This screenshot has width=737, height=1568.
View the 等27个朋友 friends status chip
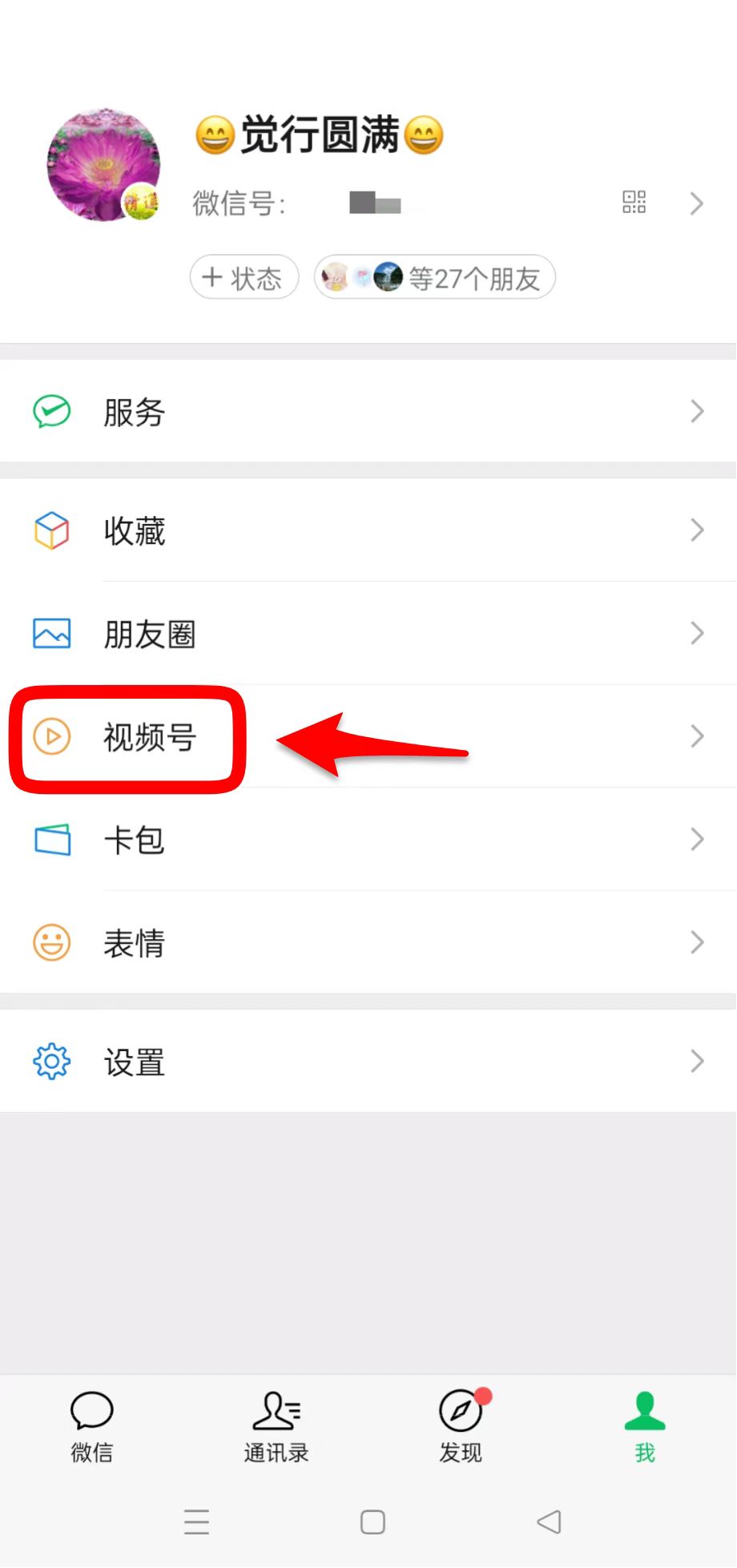434,277
